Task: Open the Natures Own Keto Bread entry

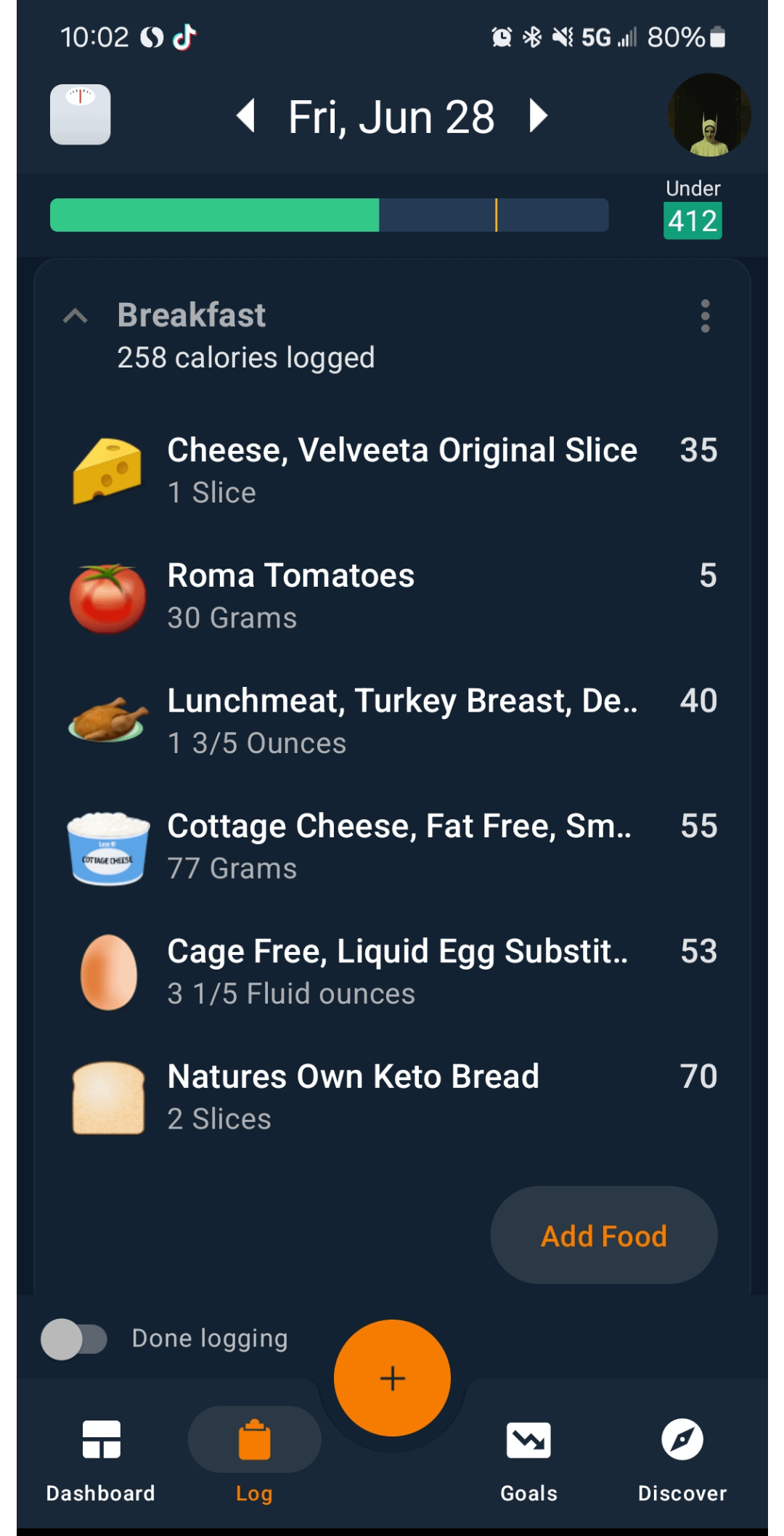Action: (x=392, y=1097)
